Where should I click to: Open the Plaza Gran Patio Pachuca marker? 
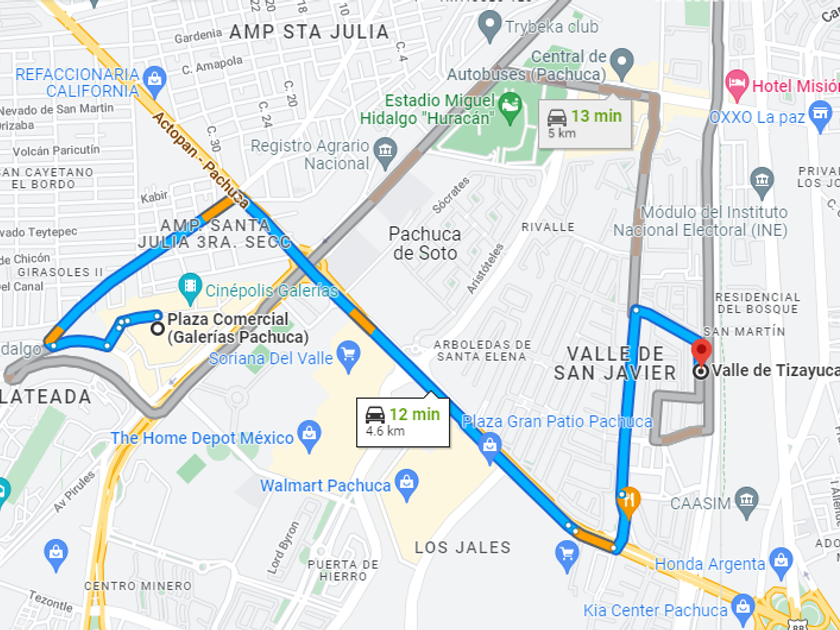[490, 448]
